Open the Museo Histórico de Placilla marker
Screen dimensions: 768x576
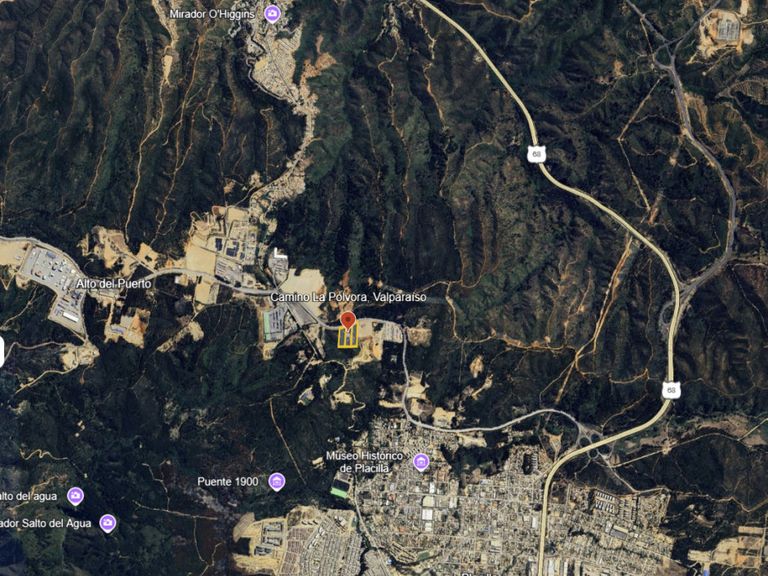[x=421, y=462]
